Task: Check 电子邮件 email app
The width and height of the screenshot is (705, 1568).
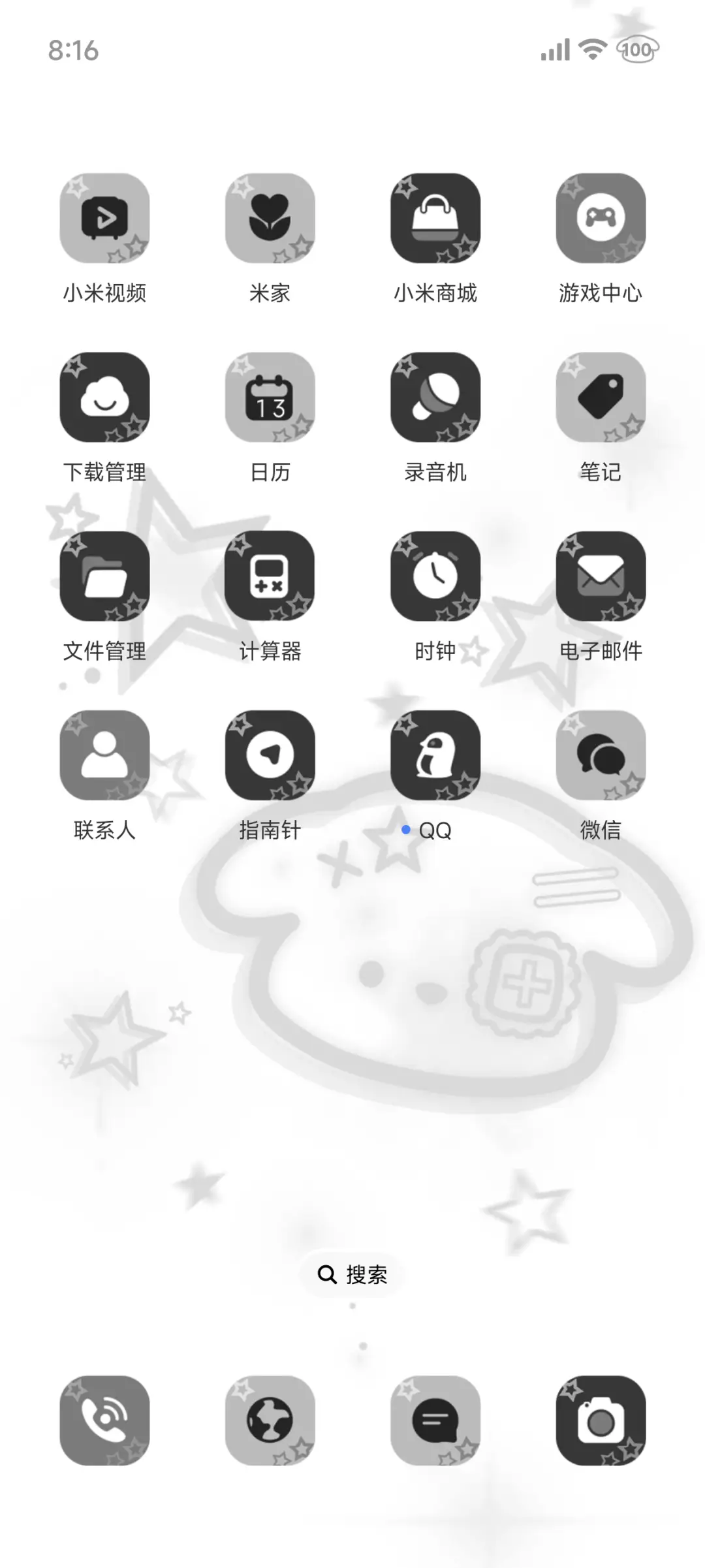Action: pyautogui.click(x=600, y=578)
